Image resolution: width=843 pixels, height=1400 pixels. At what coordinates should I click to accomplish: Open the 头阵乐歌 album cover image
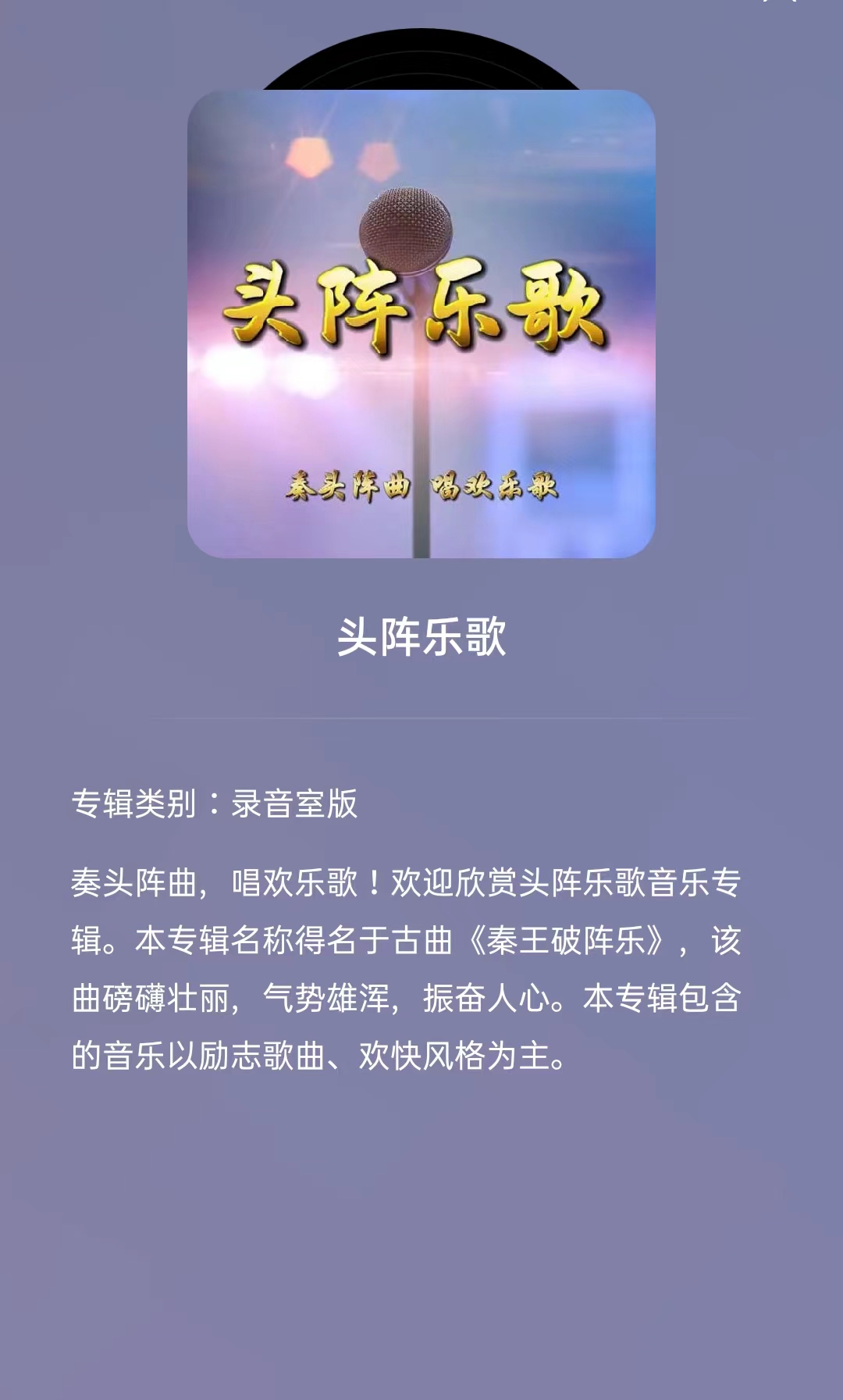click(x=421, y=323)
